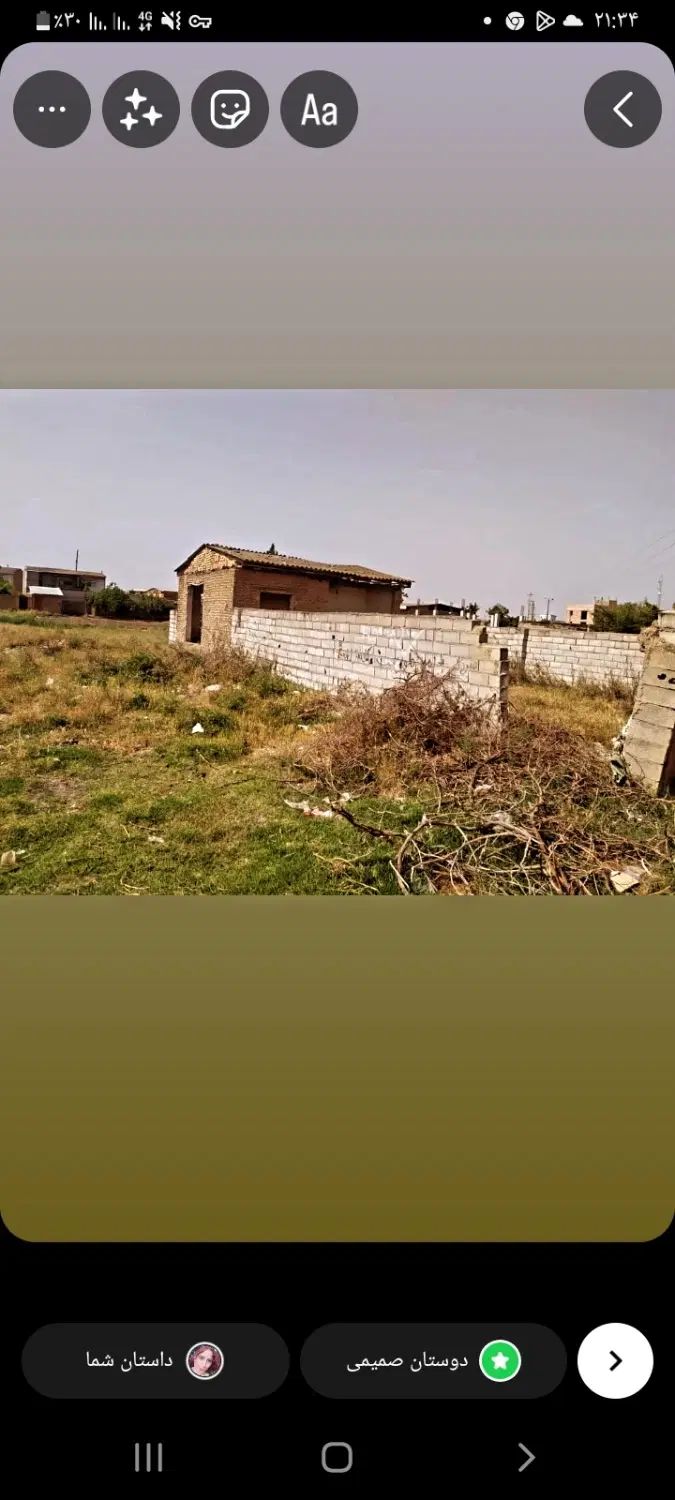The width and height of the screenshot is (675, 1500).
Task: Go to the home screen
Action: coord(337,1458)
